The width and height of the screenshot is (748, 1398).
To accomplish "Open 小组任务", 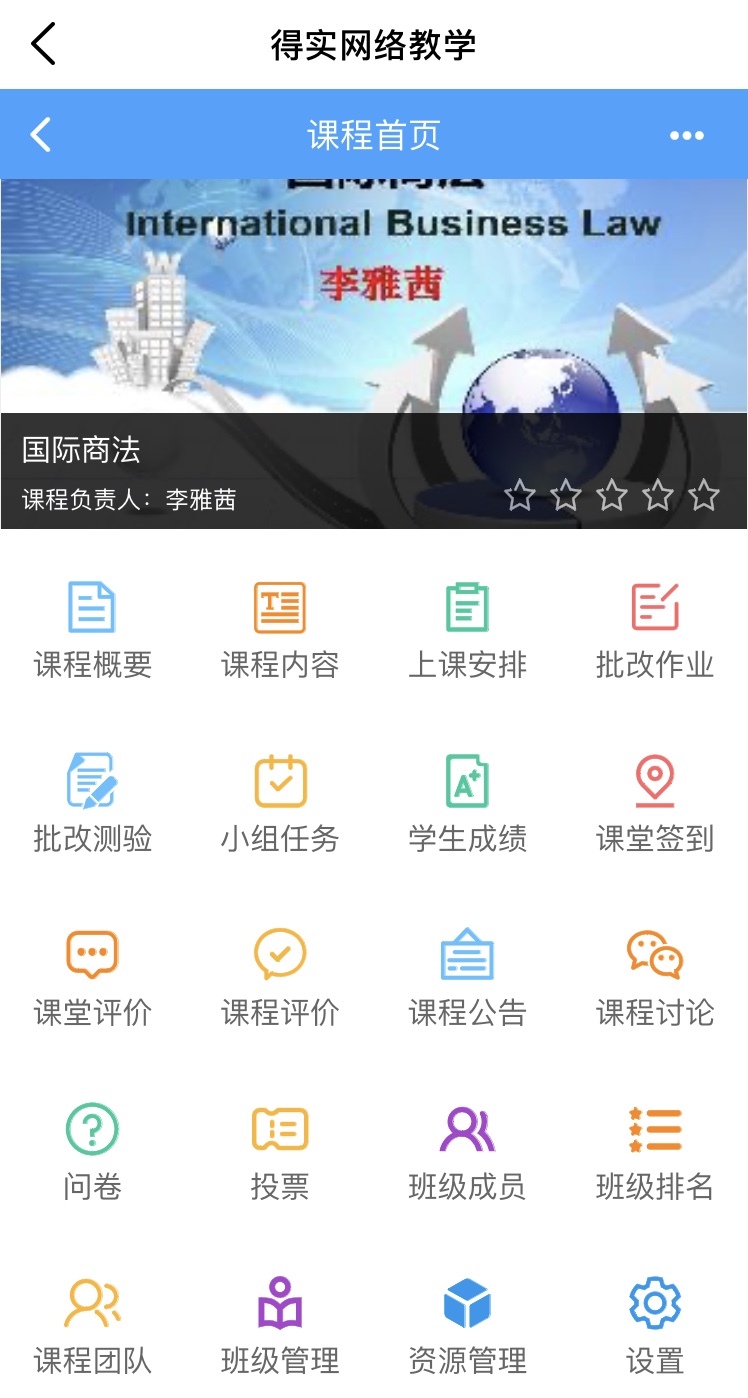I will (x=280, y=805).
